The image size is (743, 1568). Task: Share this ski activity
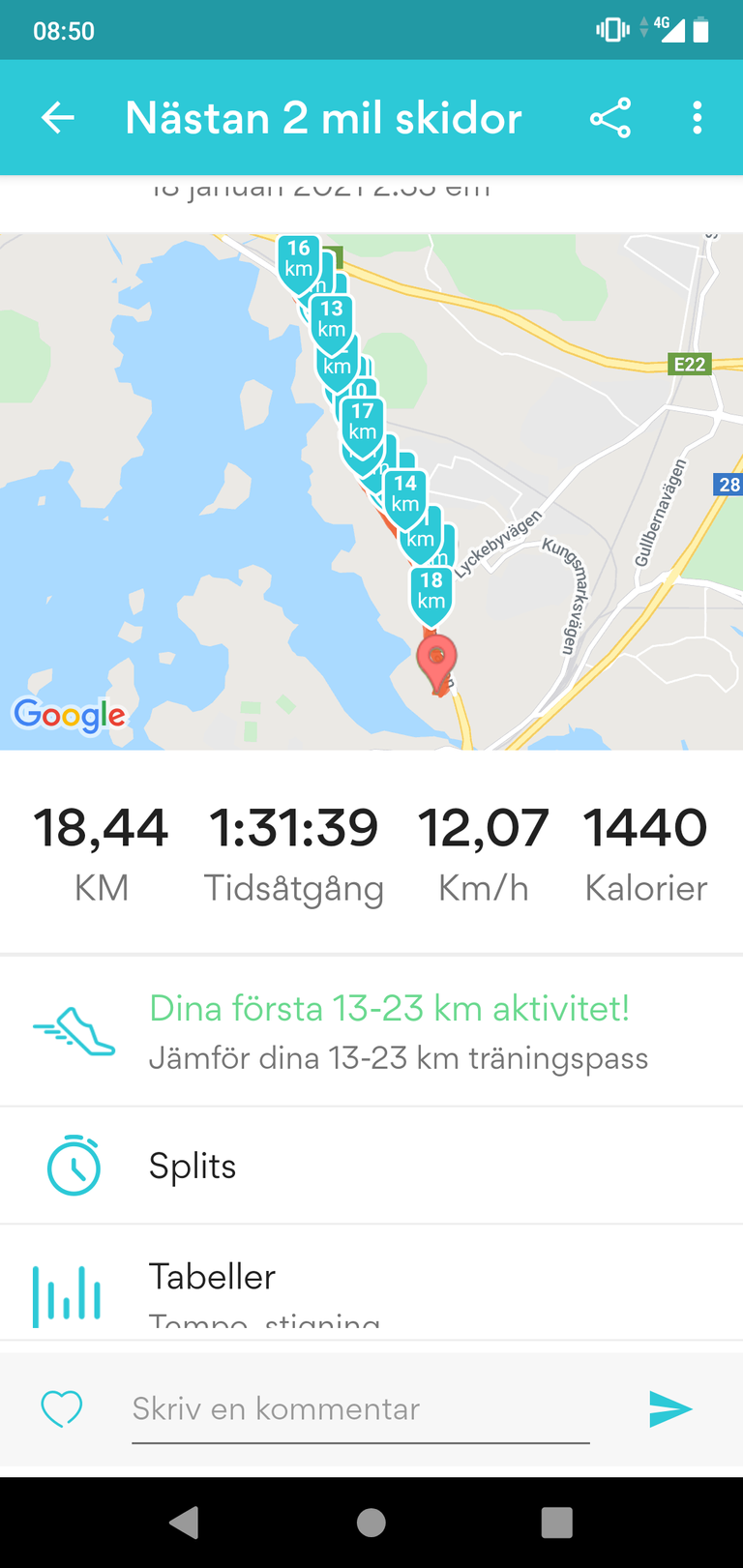click(610, 118)
